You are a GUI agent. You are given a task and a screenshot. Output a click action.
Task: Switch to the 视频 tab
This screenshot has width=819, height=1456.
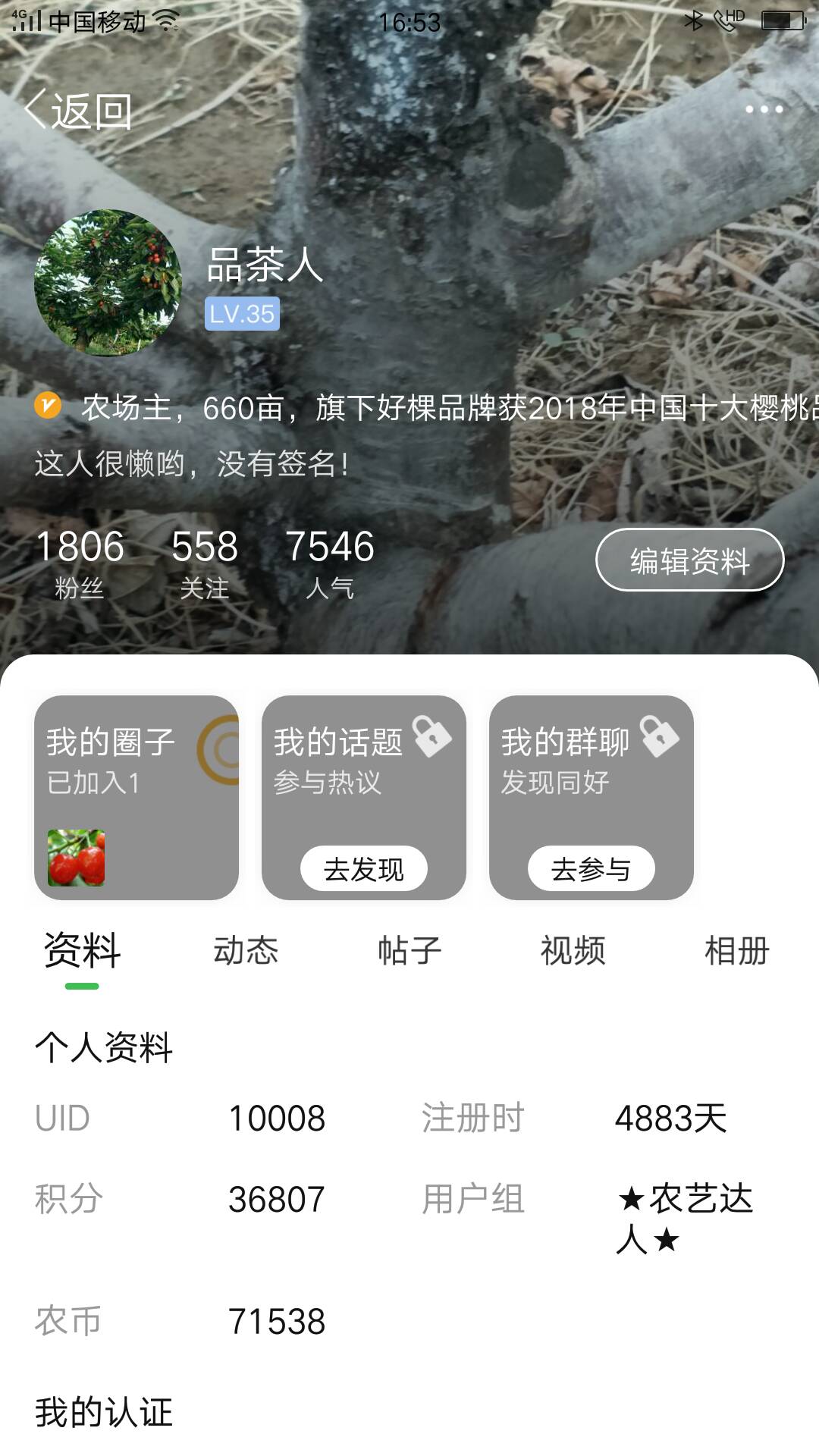[x=573, y=950]
